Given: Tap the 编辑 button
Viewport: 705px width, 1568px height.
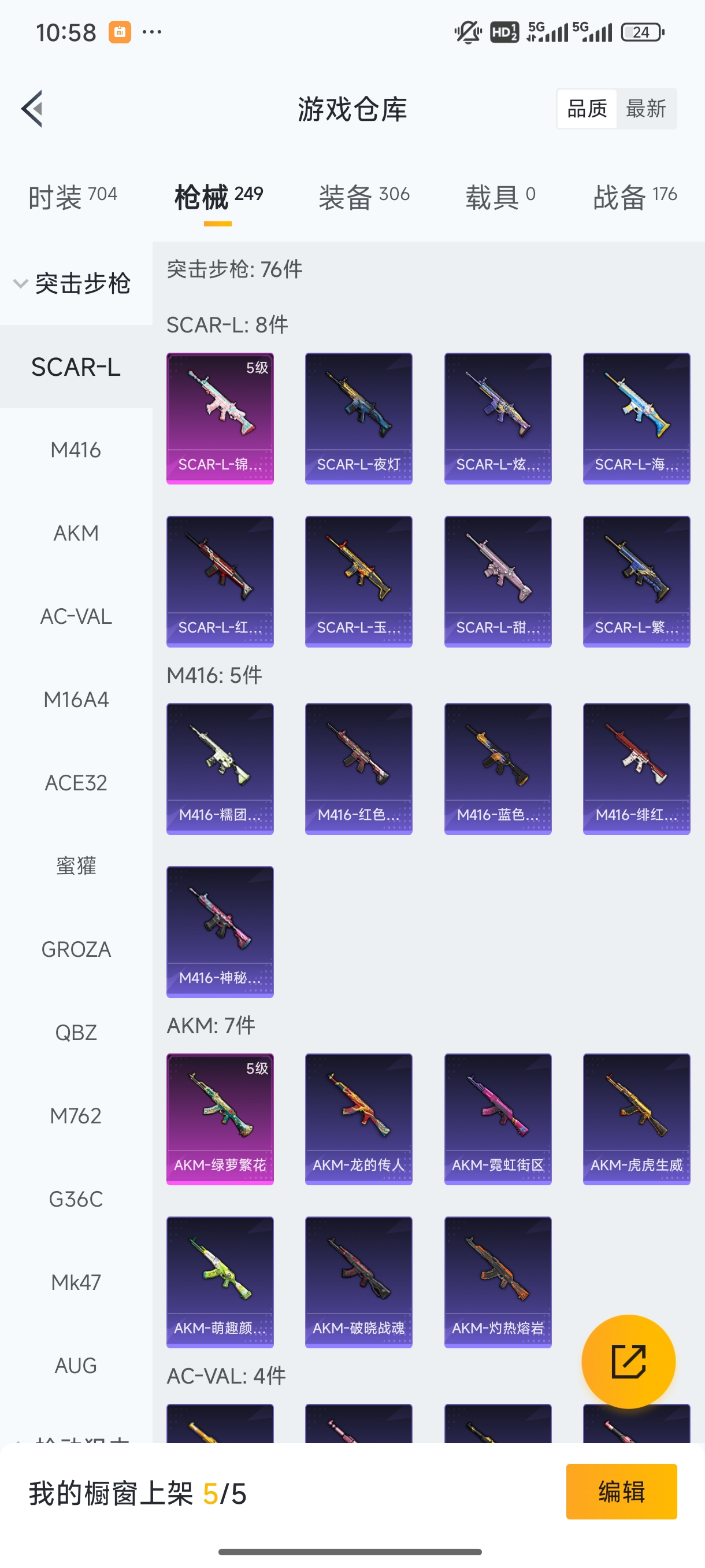Looking at the screenshot, I should pyautogui.click(x=621, y=1491).
